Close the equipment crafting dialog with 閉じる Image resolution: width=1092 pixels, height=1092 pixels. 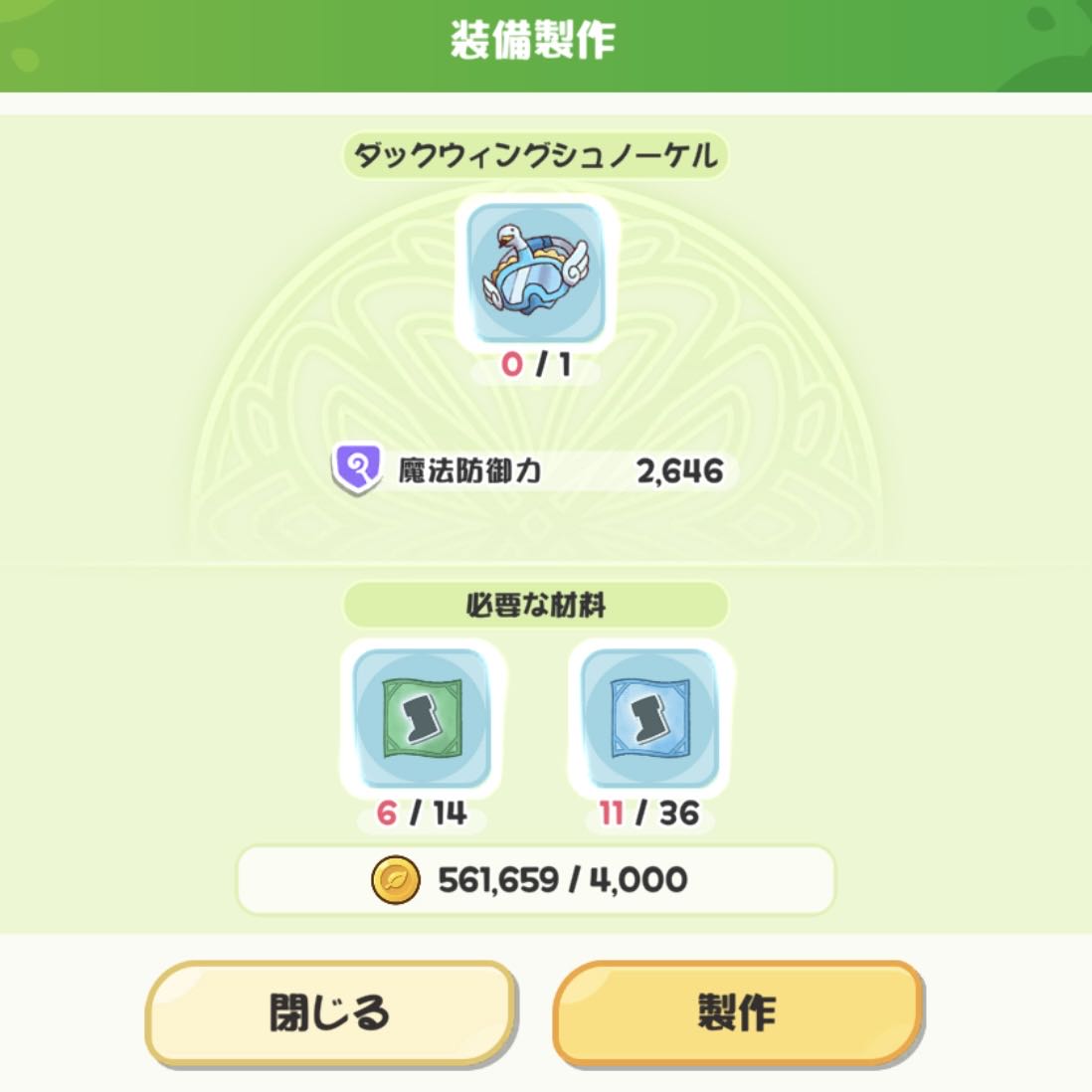click(330, 1013)
